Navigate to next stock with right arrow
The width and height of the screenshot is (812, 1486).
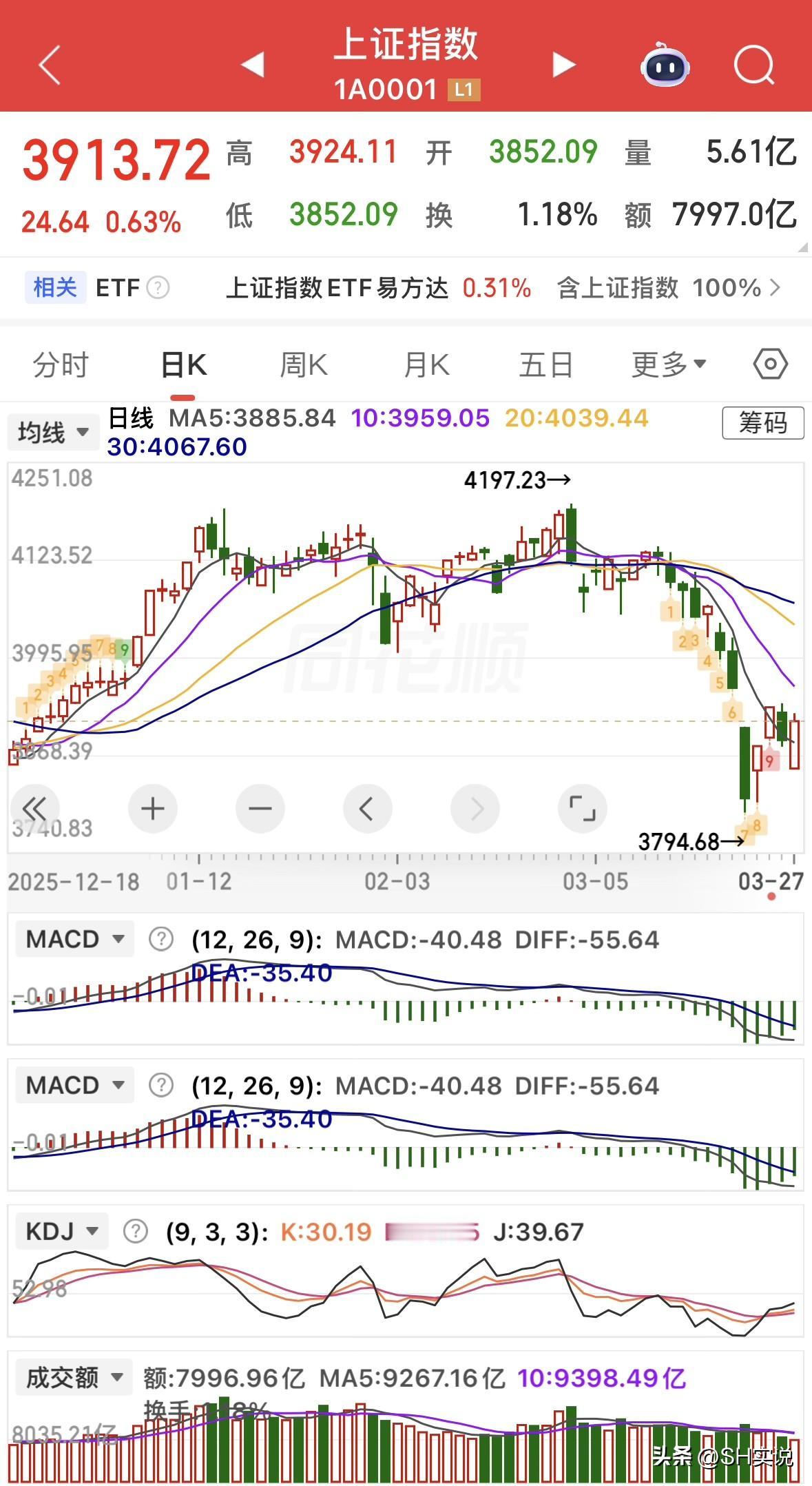pyautogui.click(x=563, y=63)
